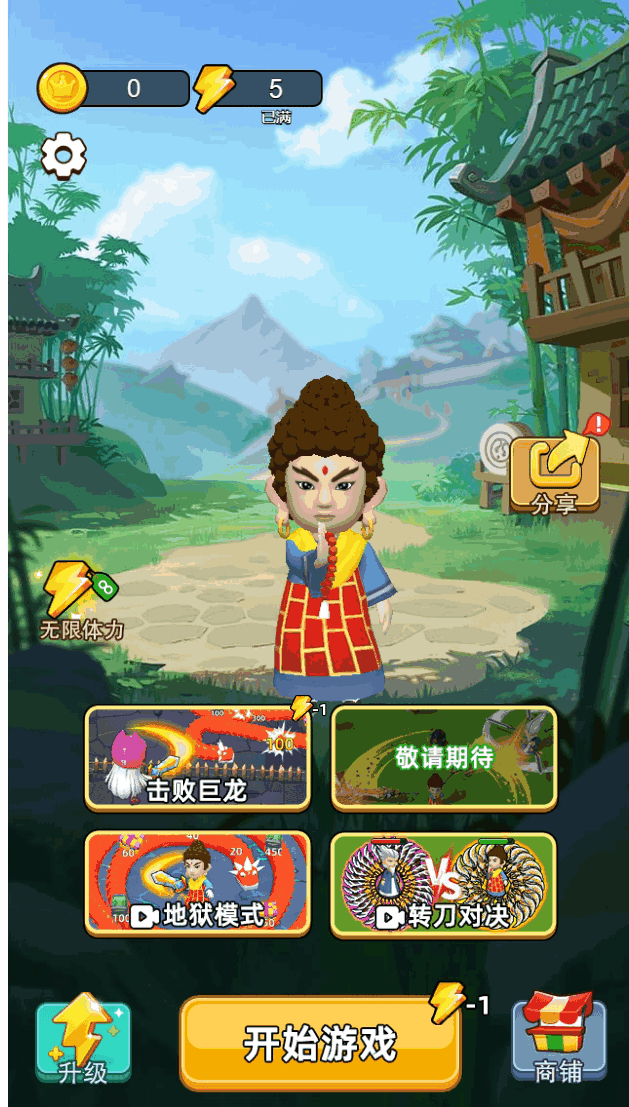This screenshot has height=1107, width=629.
Task: Select the 击败巨龙 game mode
Action: 198,758
